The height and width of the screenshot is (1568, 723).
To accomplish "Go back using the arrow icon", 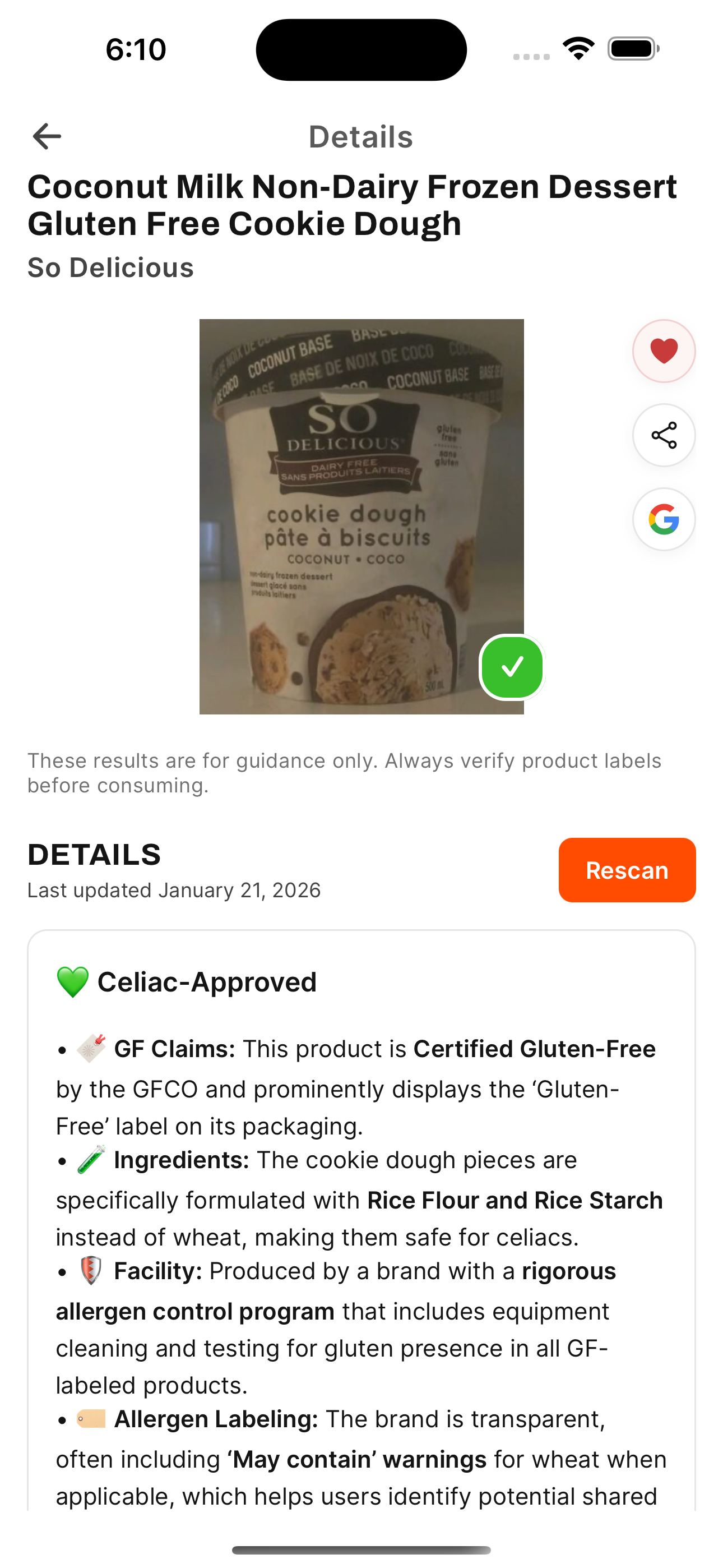I will (47, 136).
